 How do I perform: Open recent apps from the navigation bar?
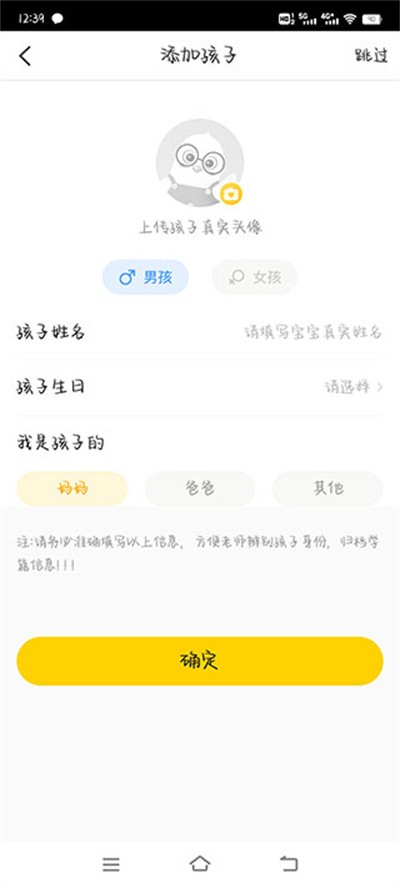pos(111,864)
